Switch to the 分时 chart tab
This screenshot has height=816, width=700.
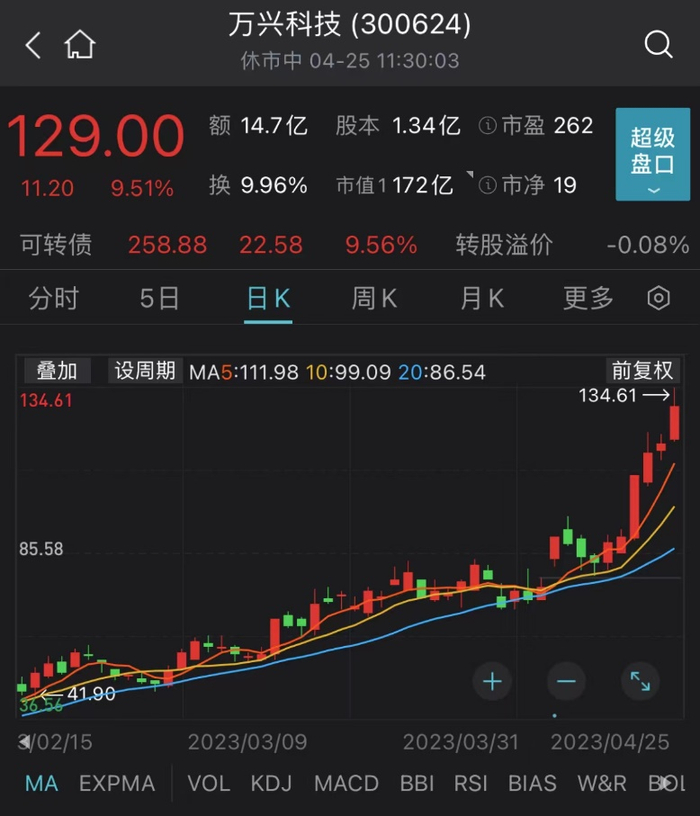pos(54,298)
